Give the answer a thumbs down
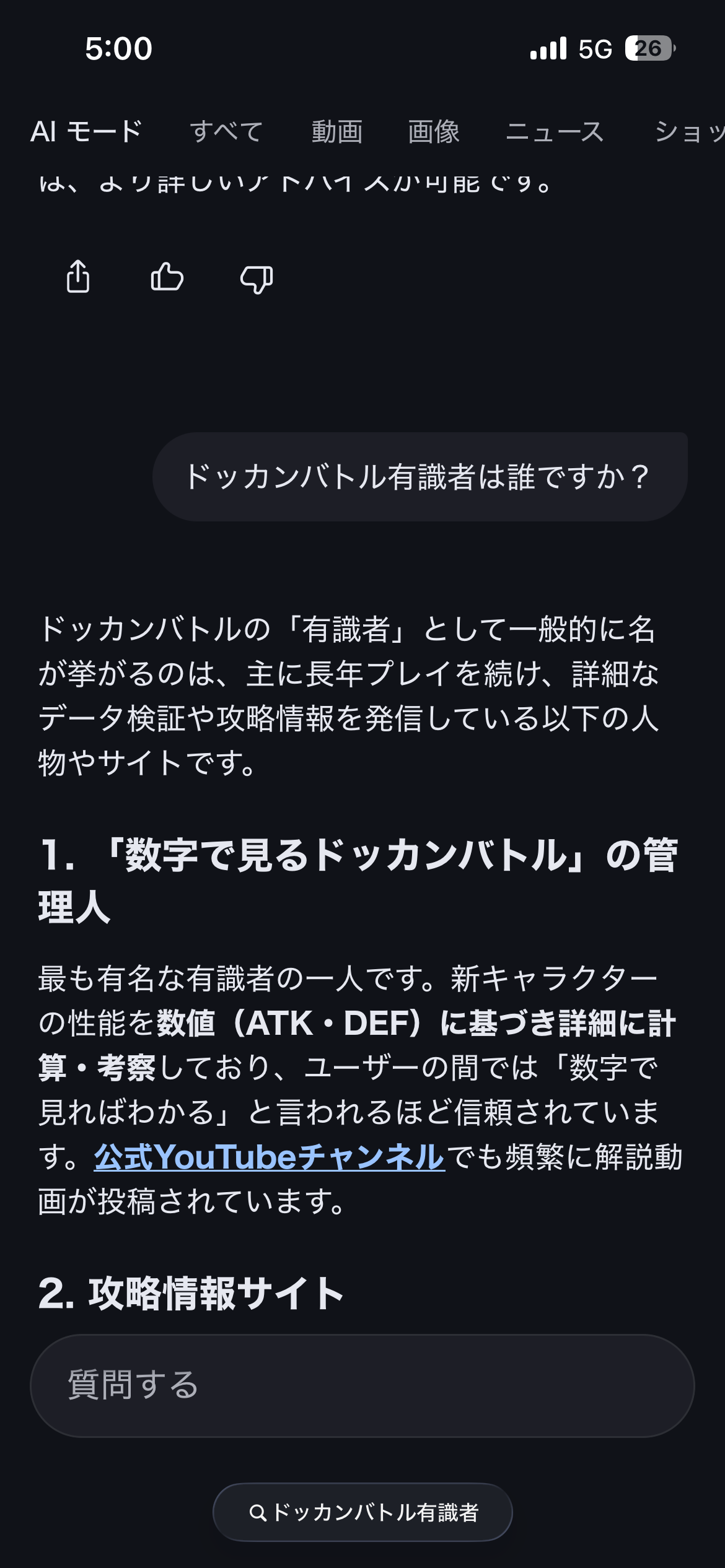Viewport: 725px width, 1568px height. pos(257,279)
